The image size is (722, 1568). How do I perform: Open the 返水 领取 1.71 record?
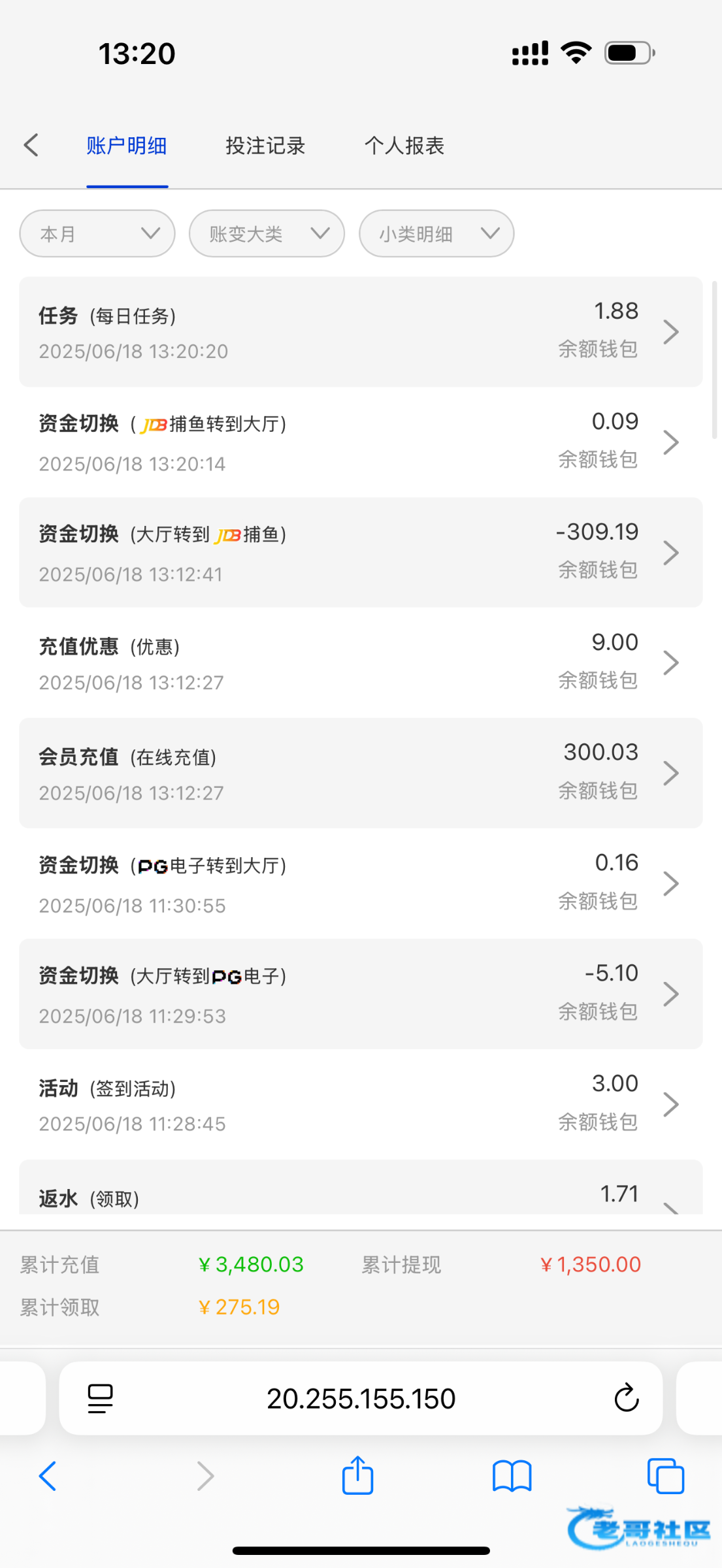(x=361, y=1196)
